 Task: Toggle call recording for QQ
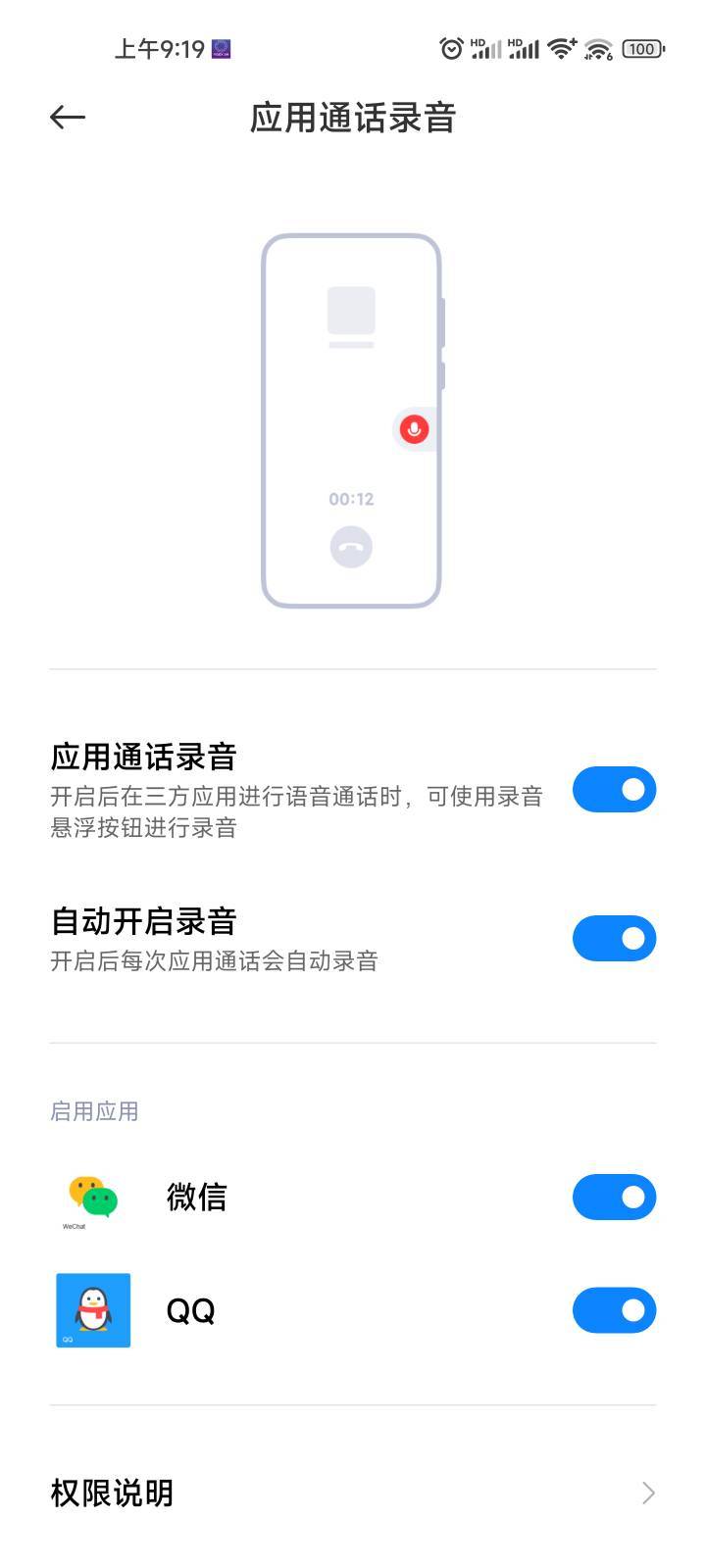[614, 1310]
